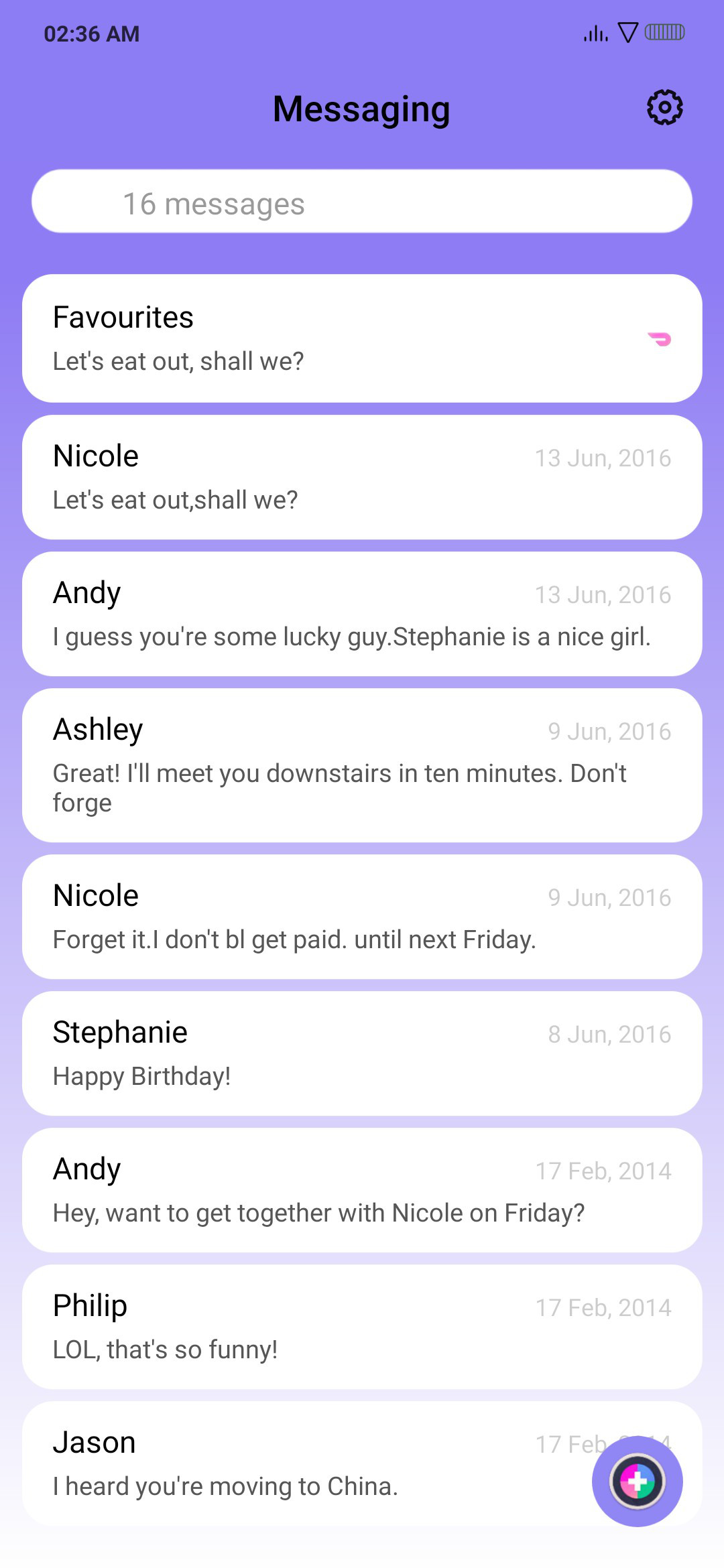This screenshot has height=1568, width=724.
Task: Open Stephanie's Happy Birthday message
Action: pyautogui.click(x=362, y=1053)
